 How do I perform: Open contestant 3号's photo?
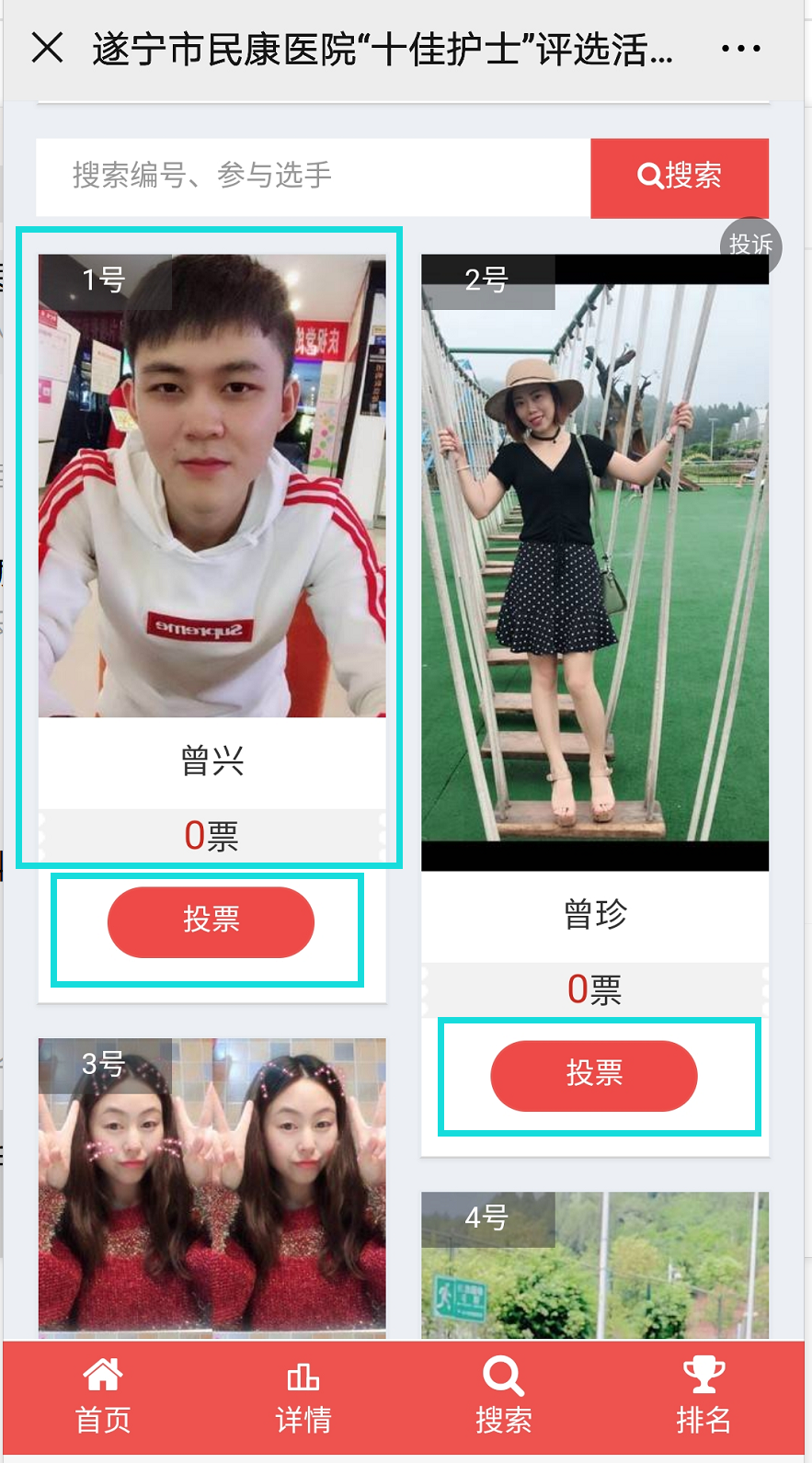212,1186
